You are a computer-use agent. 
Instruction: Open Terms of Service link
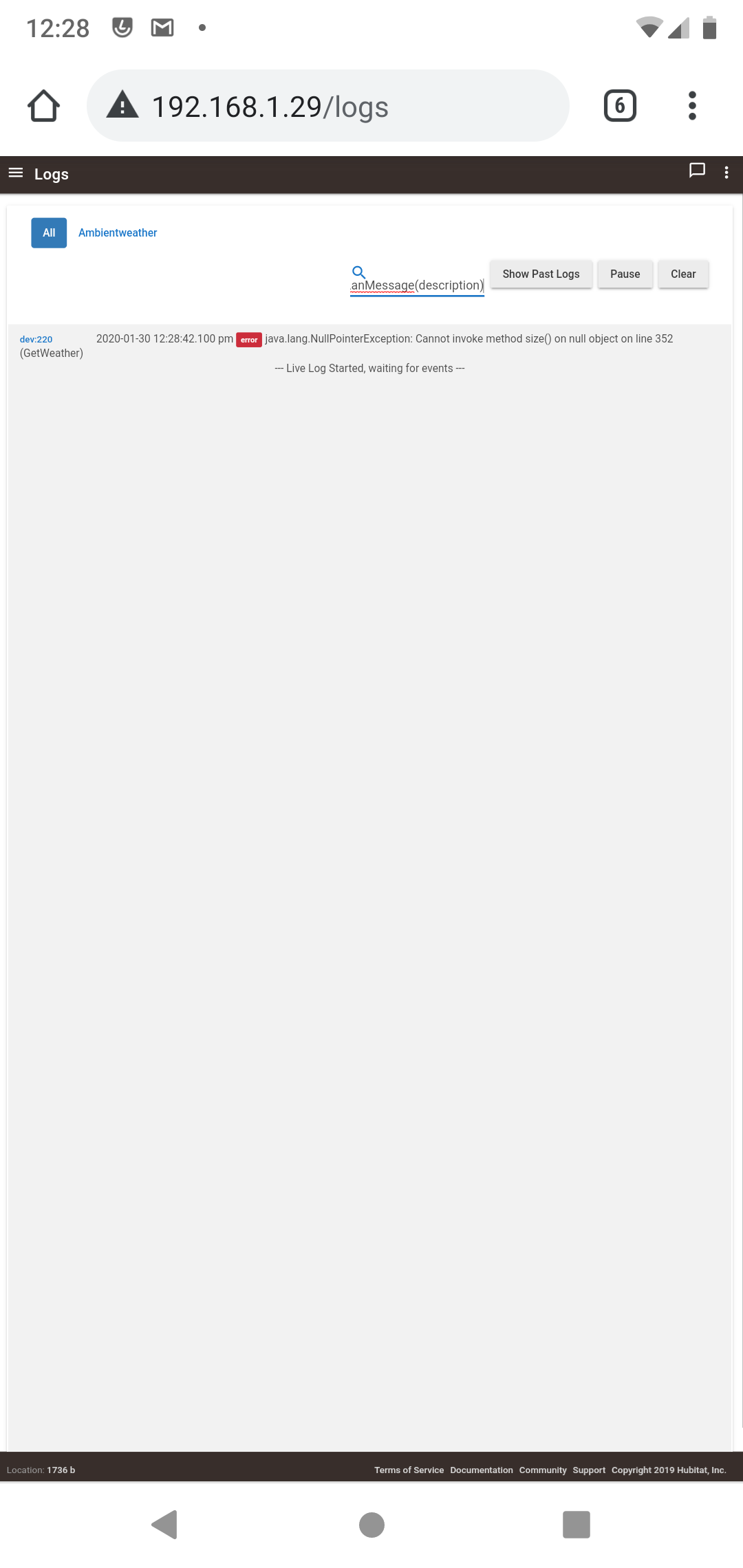coord(409,1470)
